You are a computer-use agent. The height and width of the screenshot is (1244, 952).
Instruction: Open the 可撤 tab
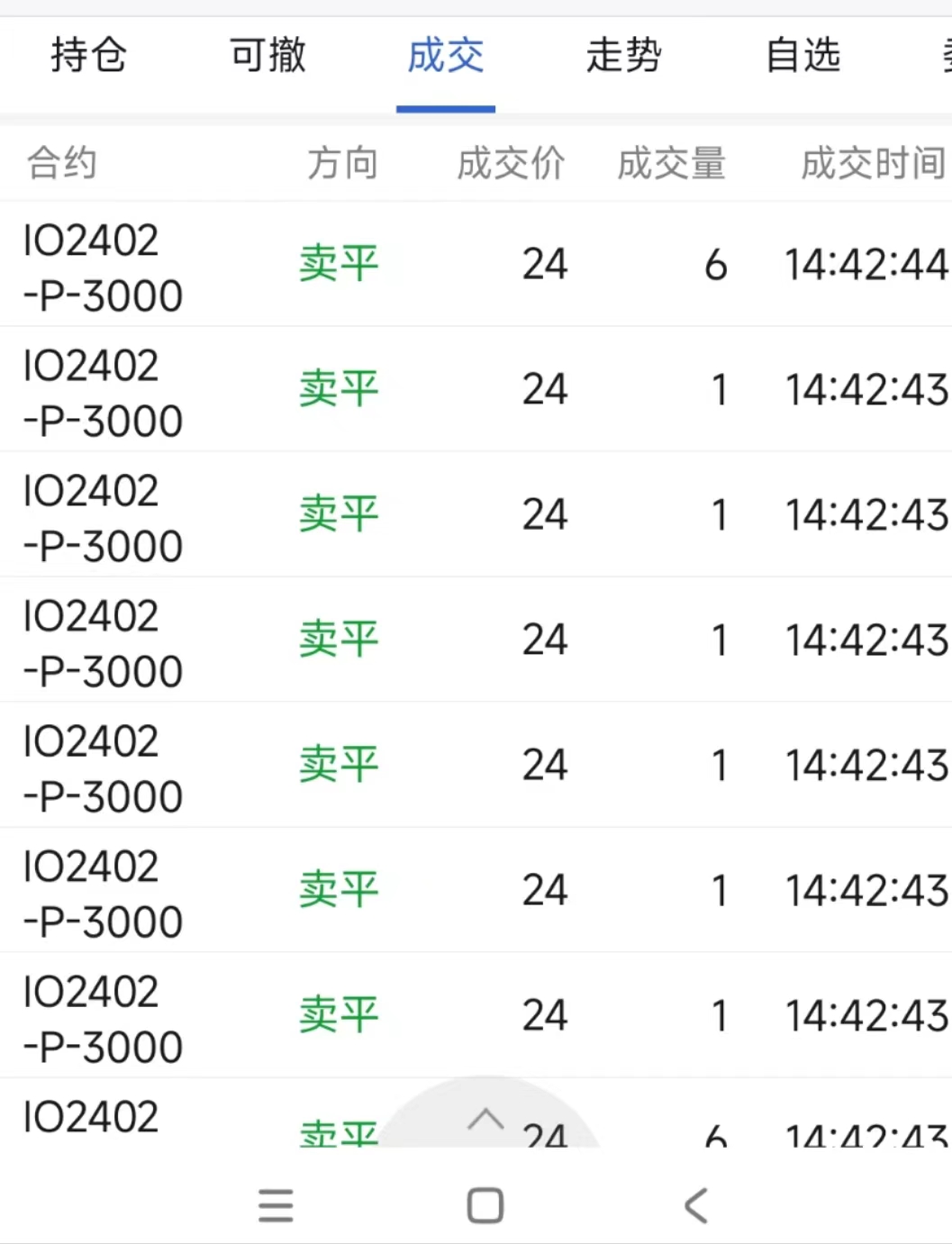pos(267,56)
